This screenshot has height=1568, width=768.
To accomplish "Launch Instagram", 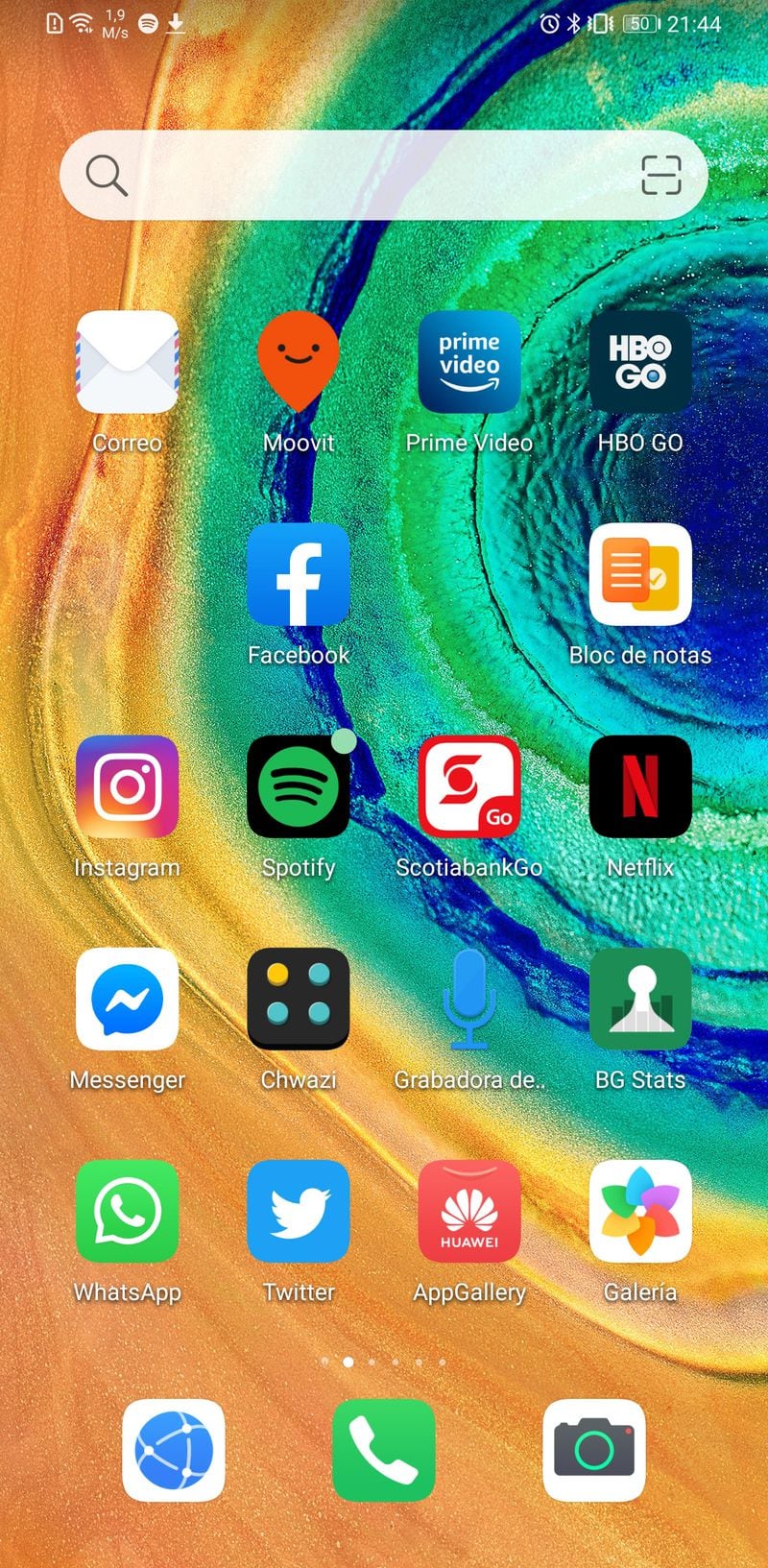I will click(x=127, y=786).
